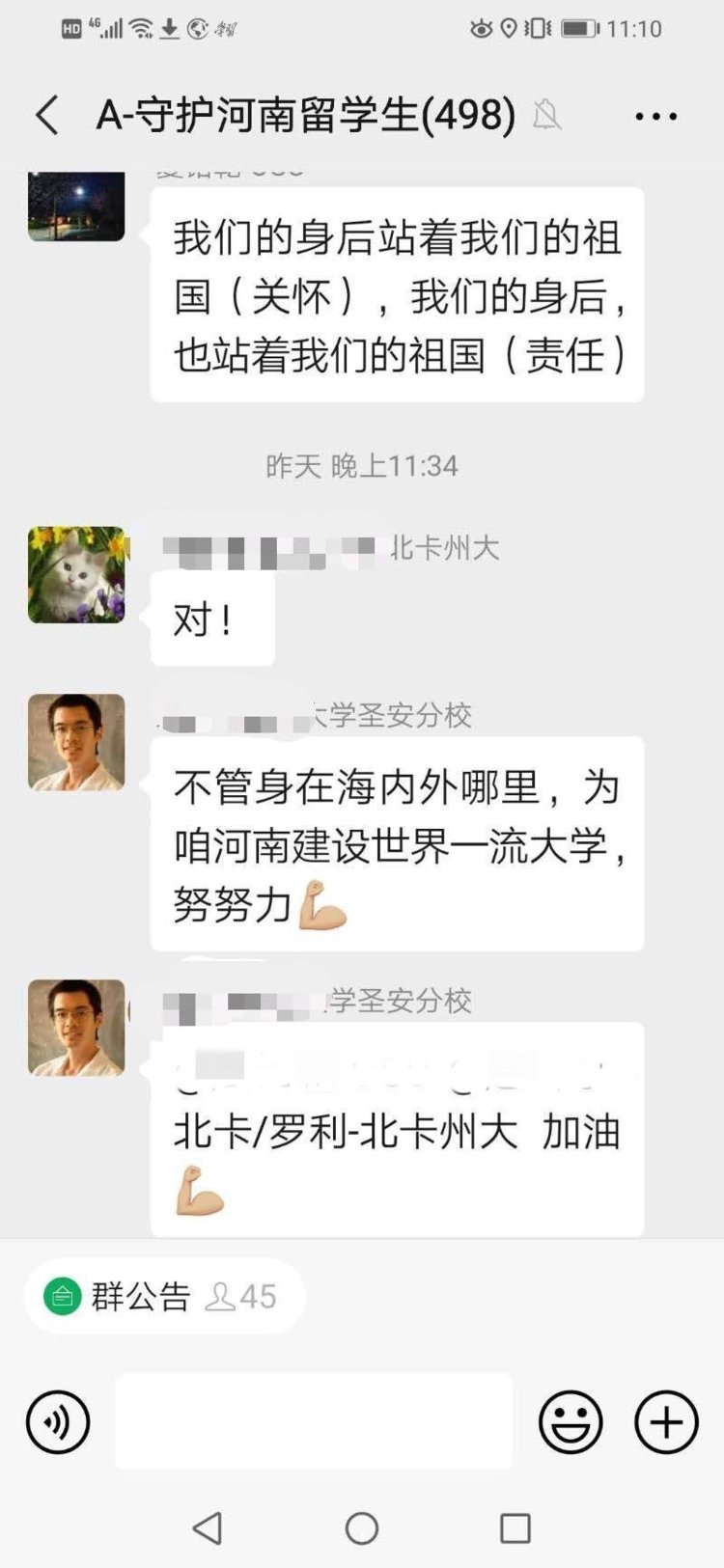Screen dimensions: 724x1568
Task: Open the 群公告 group announcement chip
Action: [x=162, y=1296]
